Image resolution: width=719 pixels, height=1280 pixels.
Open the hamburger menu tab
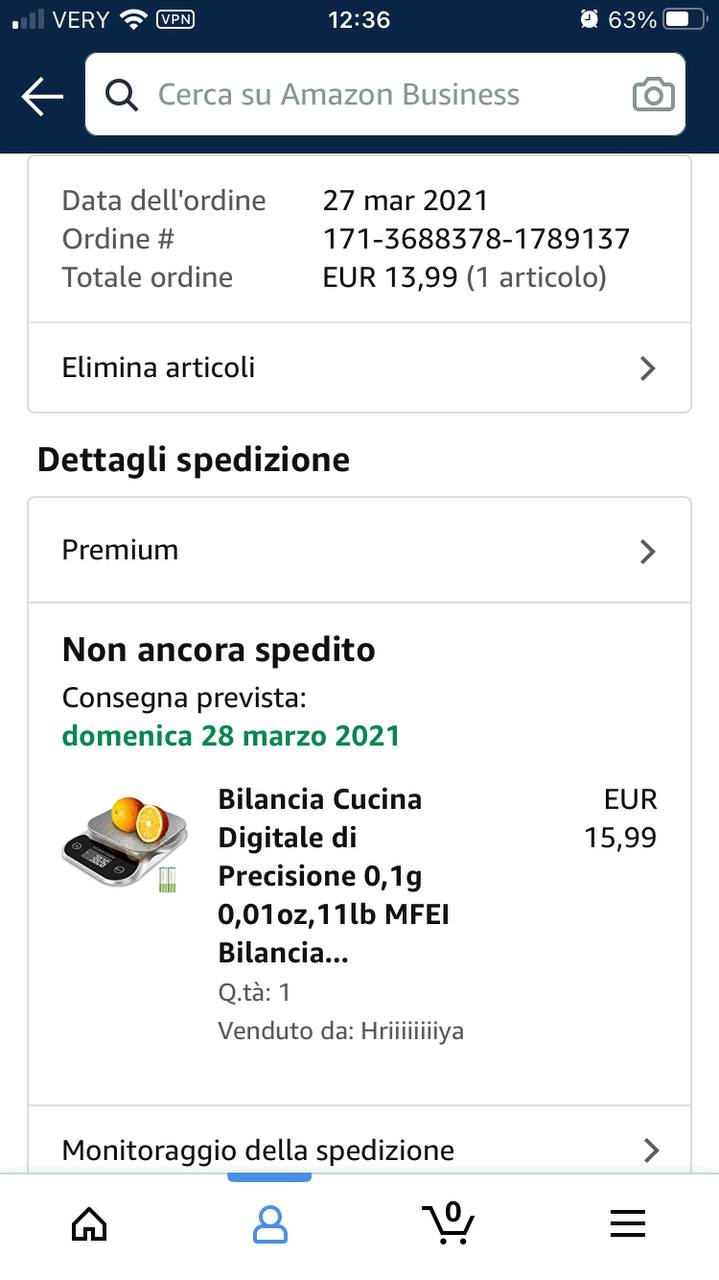pyautogui.click(x=628, y=1223)
